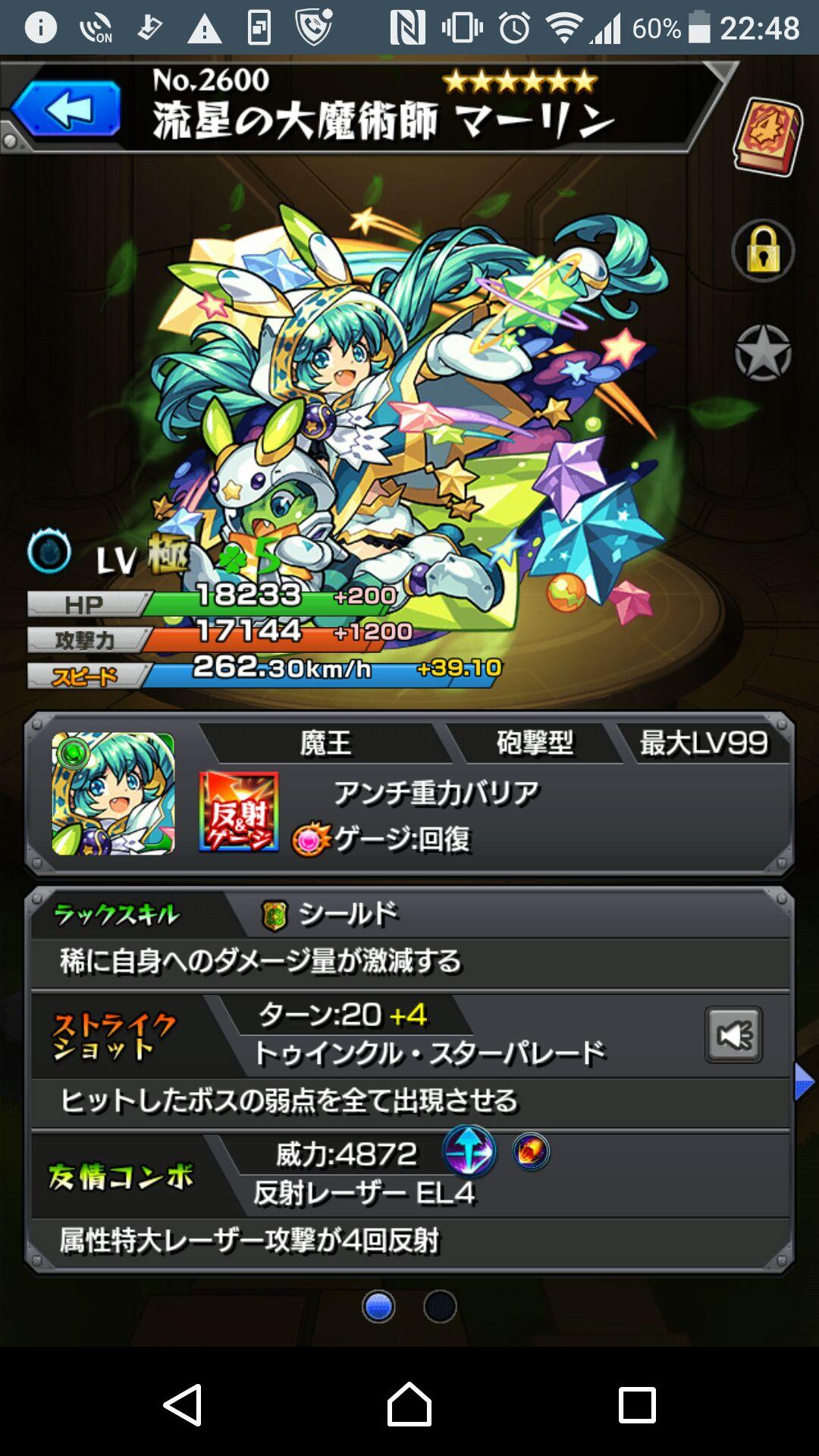
Task: Open recent apps from the navigation bar
Action: click(637, 1405)
